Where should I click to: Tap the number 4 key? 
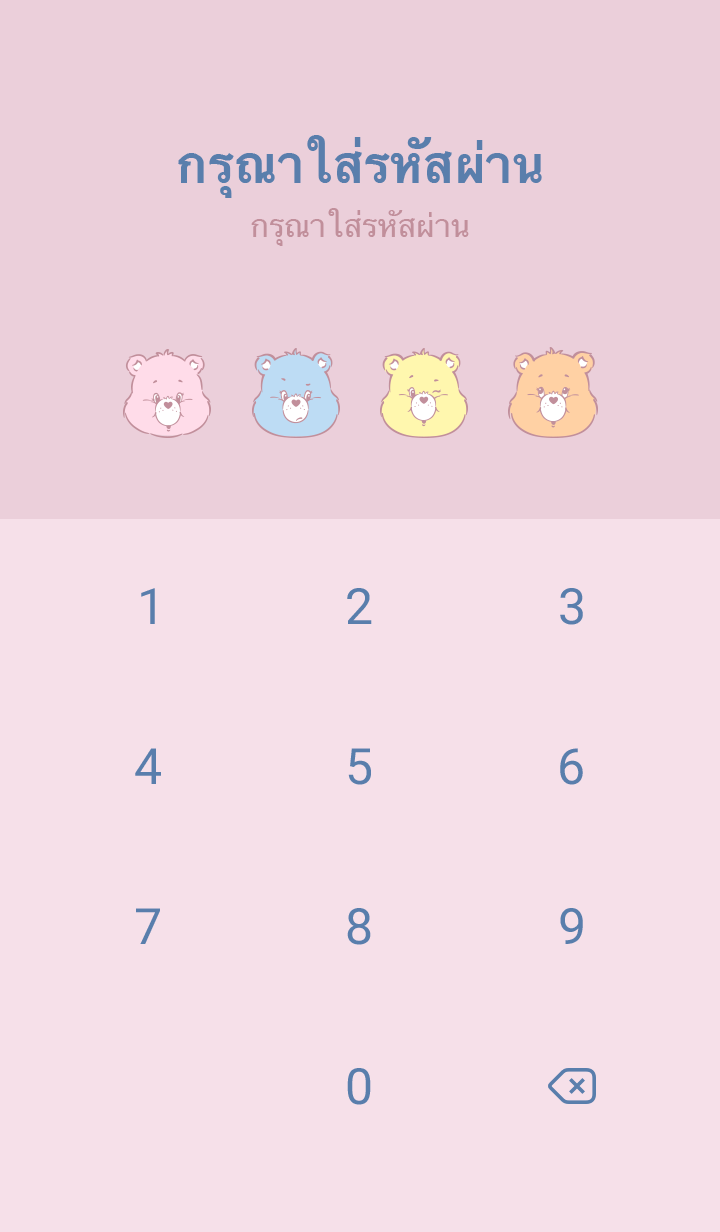[x=148, y=767]
